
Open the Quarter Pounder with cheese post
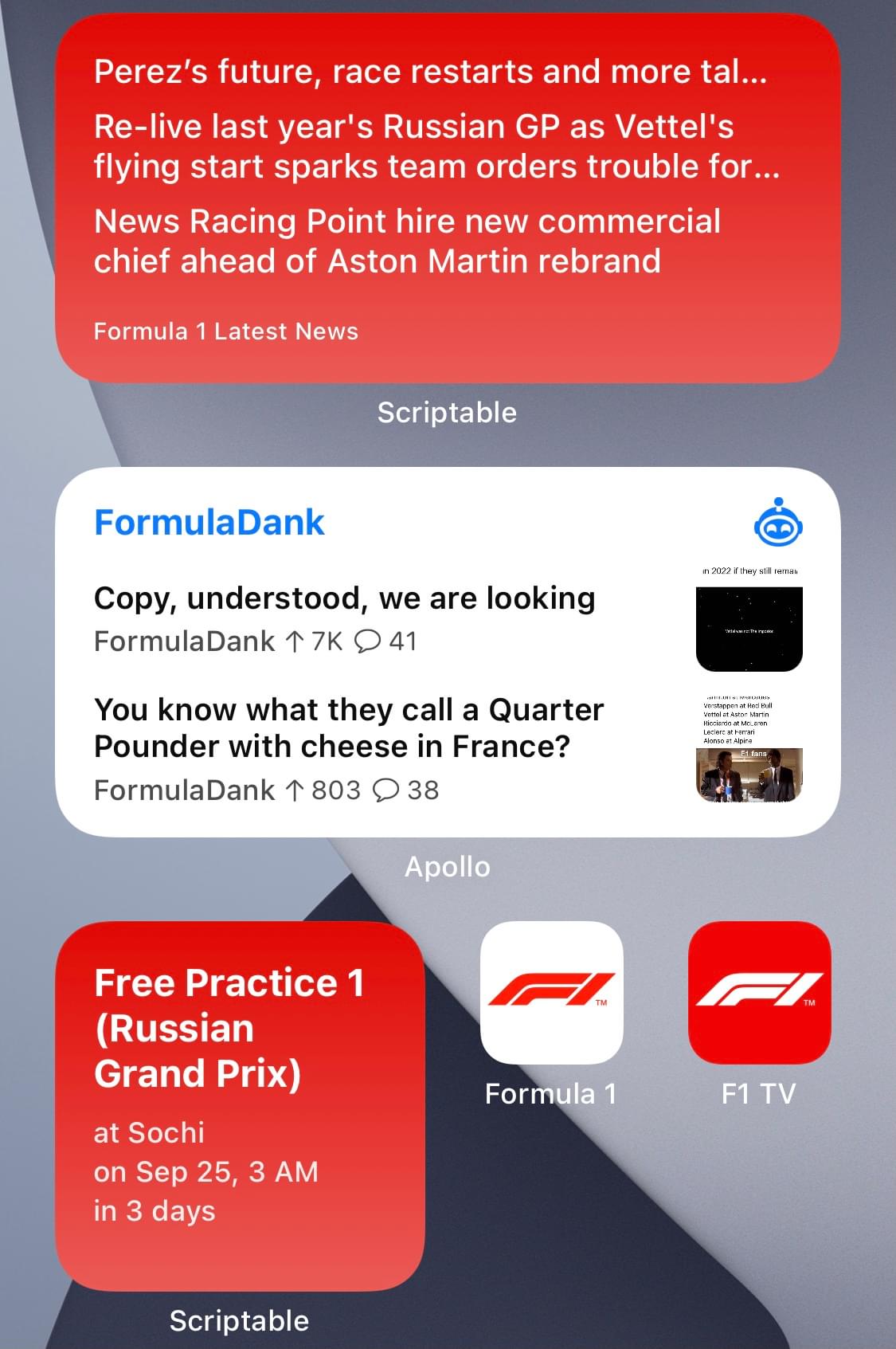point(348,727)
